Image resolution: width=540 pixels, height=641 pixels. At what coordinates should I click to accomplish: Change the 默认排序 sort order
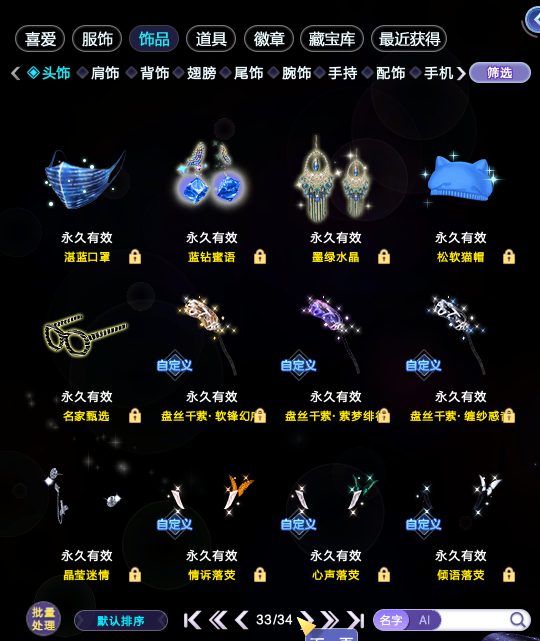[121, 621]
